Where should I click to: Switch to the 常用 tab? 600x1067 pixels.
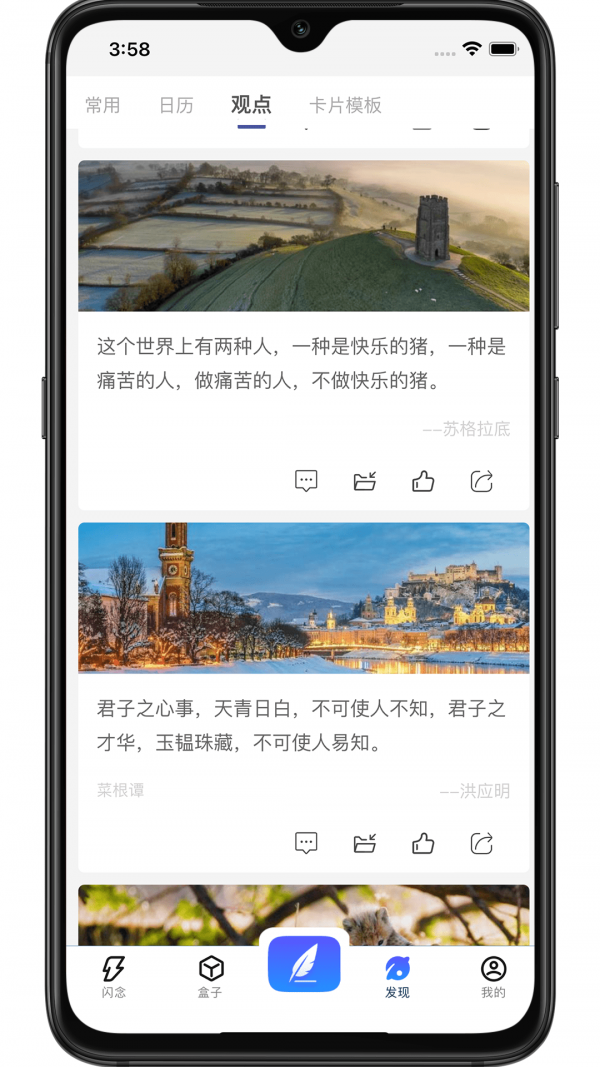(x=102, y=105)
